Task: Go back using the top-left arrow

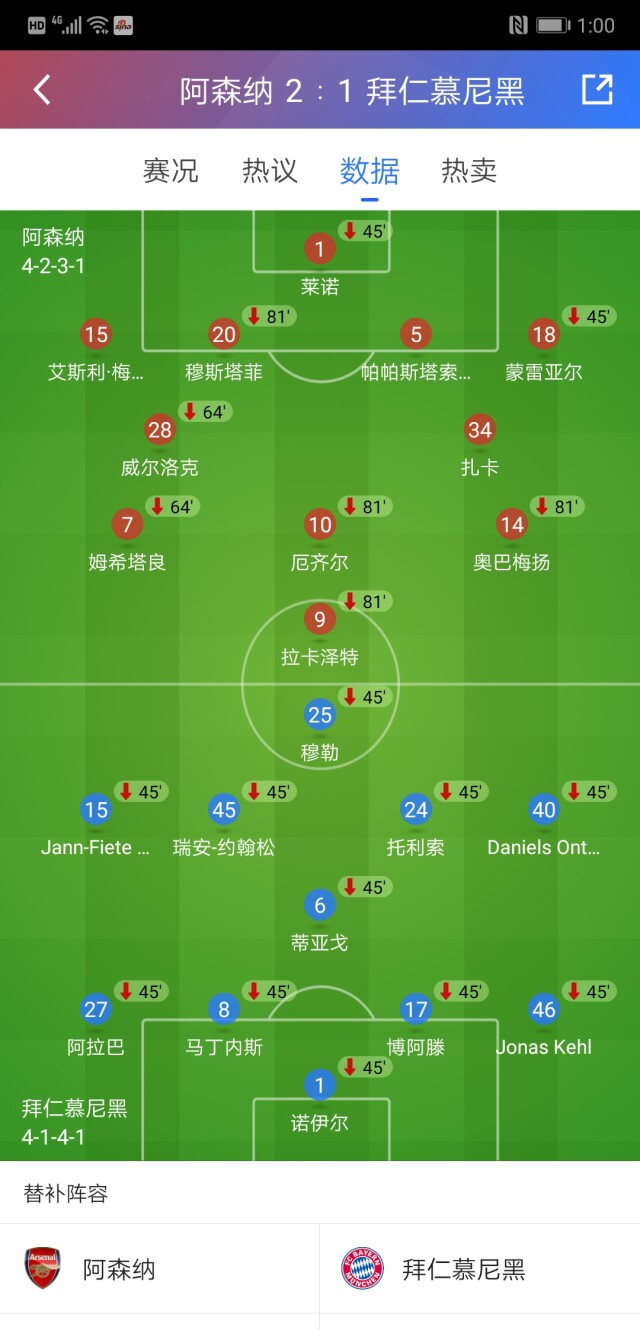Action: (42, 90)
